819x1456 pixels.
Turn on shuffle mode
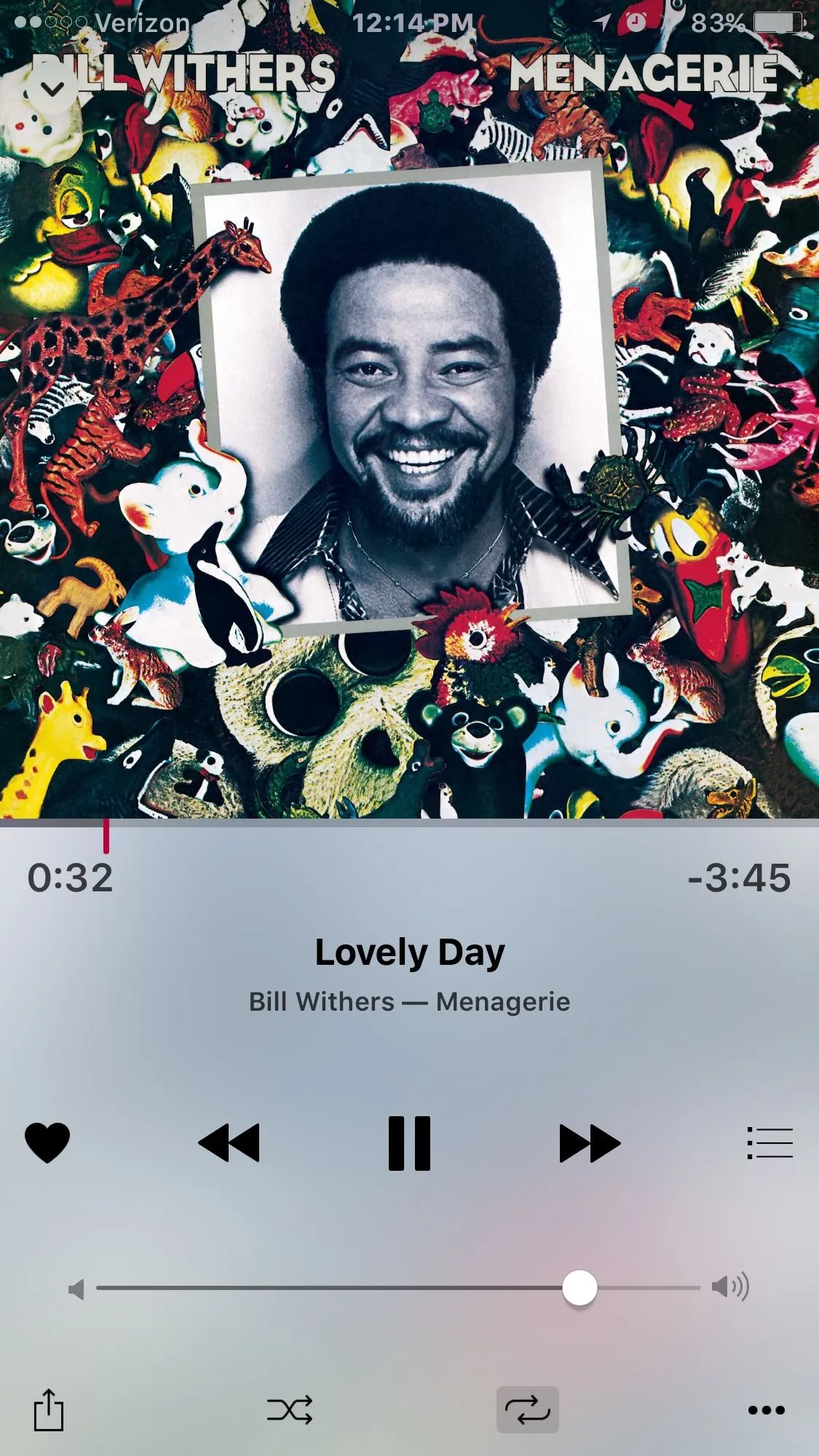pos(290,1410)
